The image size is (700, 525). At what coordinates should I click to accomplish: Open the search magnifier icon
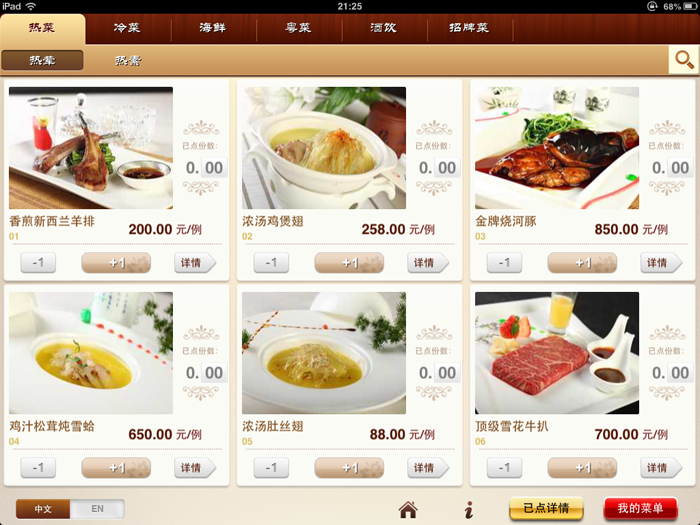[x=684, y=60]
